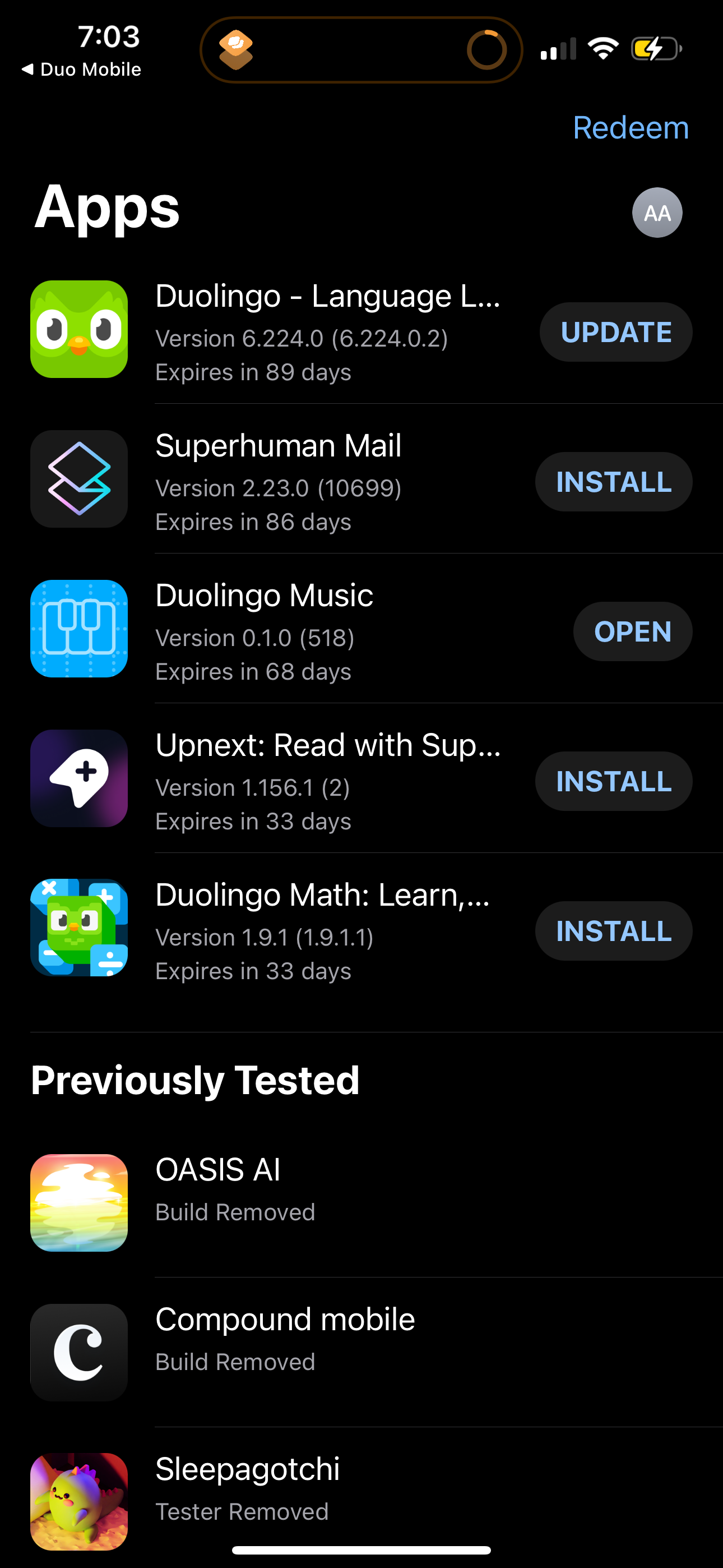Viewport: 723px width, 1568px height.
Task: Open the AA account profile avatar
Action: click(657, 213)
